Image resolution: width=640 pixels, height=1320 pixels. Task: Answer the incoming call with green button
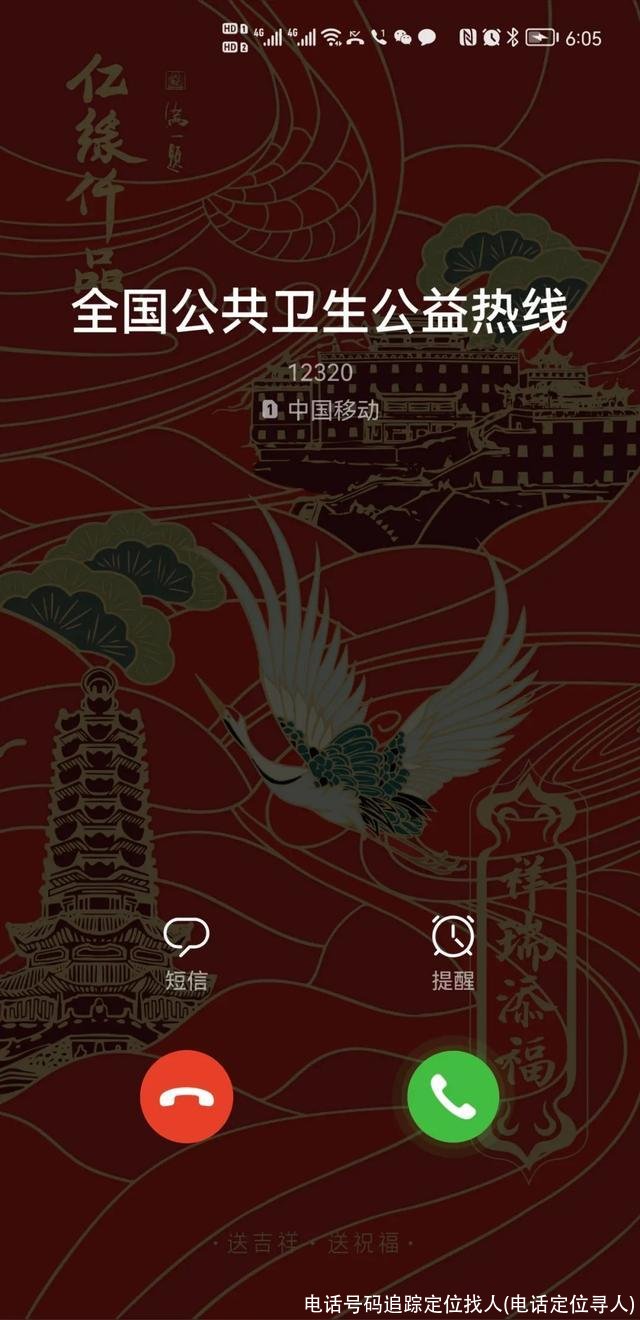pyautogui.click(x=453, y=1097)
